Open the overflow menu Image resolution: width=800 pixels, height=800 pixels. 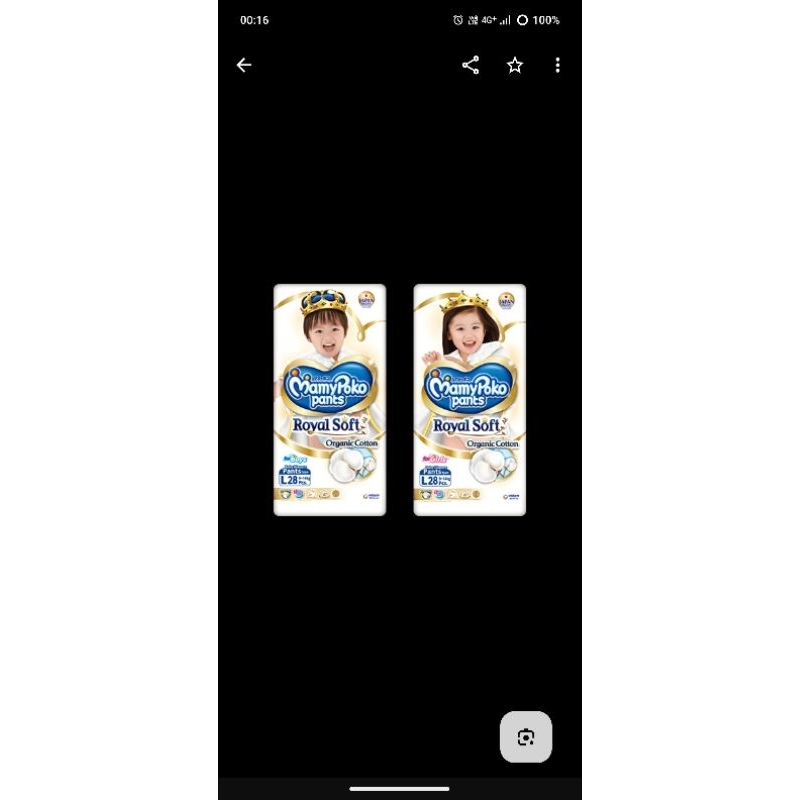coord(558,65)
